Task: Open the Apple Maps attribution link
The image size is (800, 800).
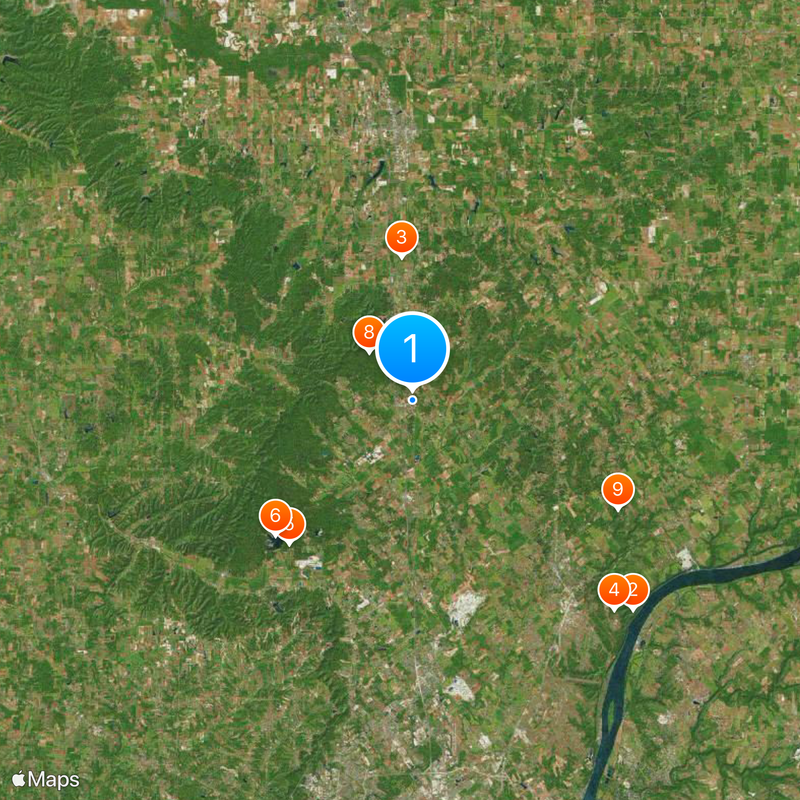Action: coord(46,779)
